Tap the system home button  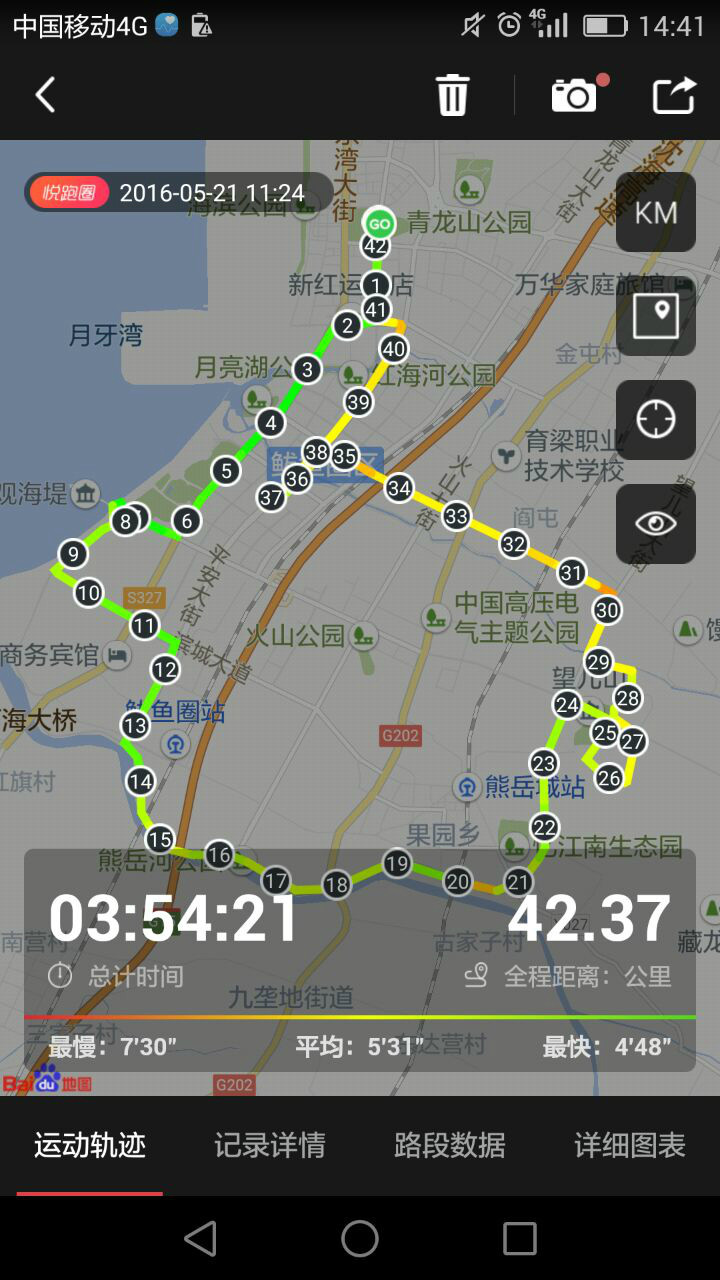(360, 1239)
